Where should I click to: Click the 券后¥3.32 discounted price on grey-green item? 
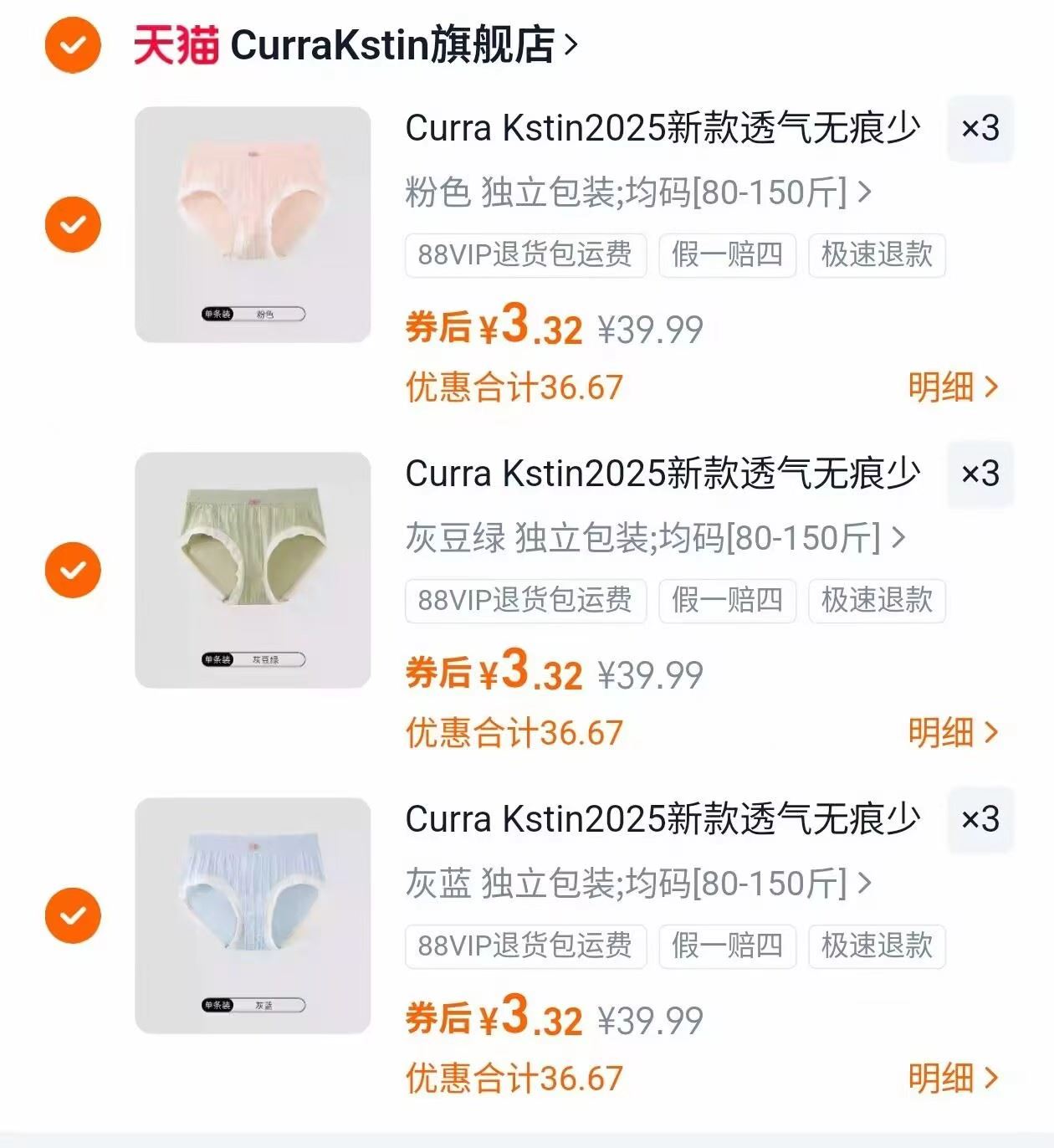[x=494, y=674]
